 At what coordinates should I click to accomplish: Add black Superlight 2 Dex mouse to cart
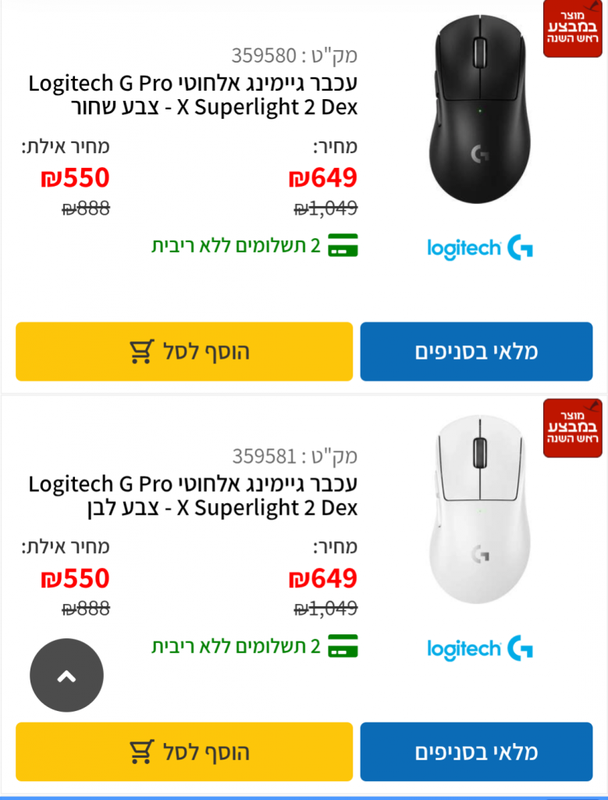coord(184,351)
